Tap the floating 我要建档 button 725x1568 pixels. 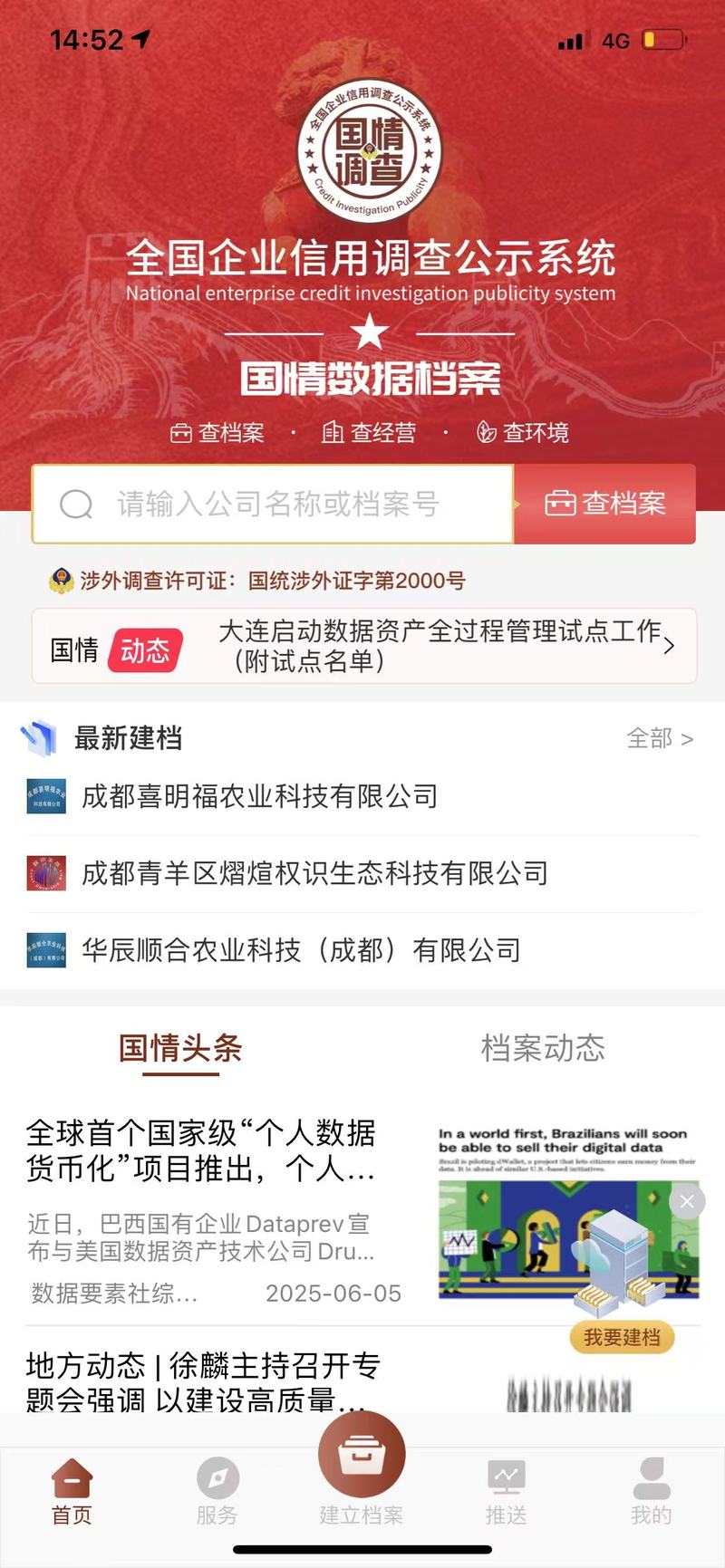pos(622,1338)
